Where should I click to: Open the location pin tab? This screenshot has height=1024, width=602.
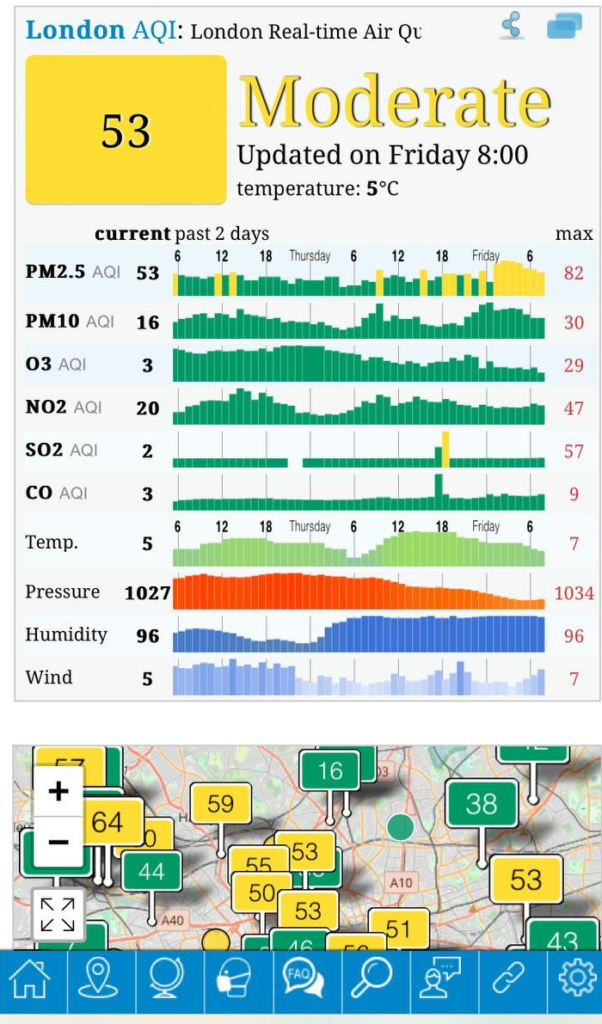[99, 981]
